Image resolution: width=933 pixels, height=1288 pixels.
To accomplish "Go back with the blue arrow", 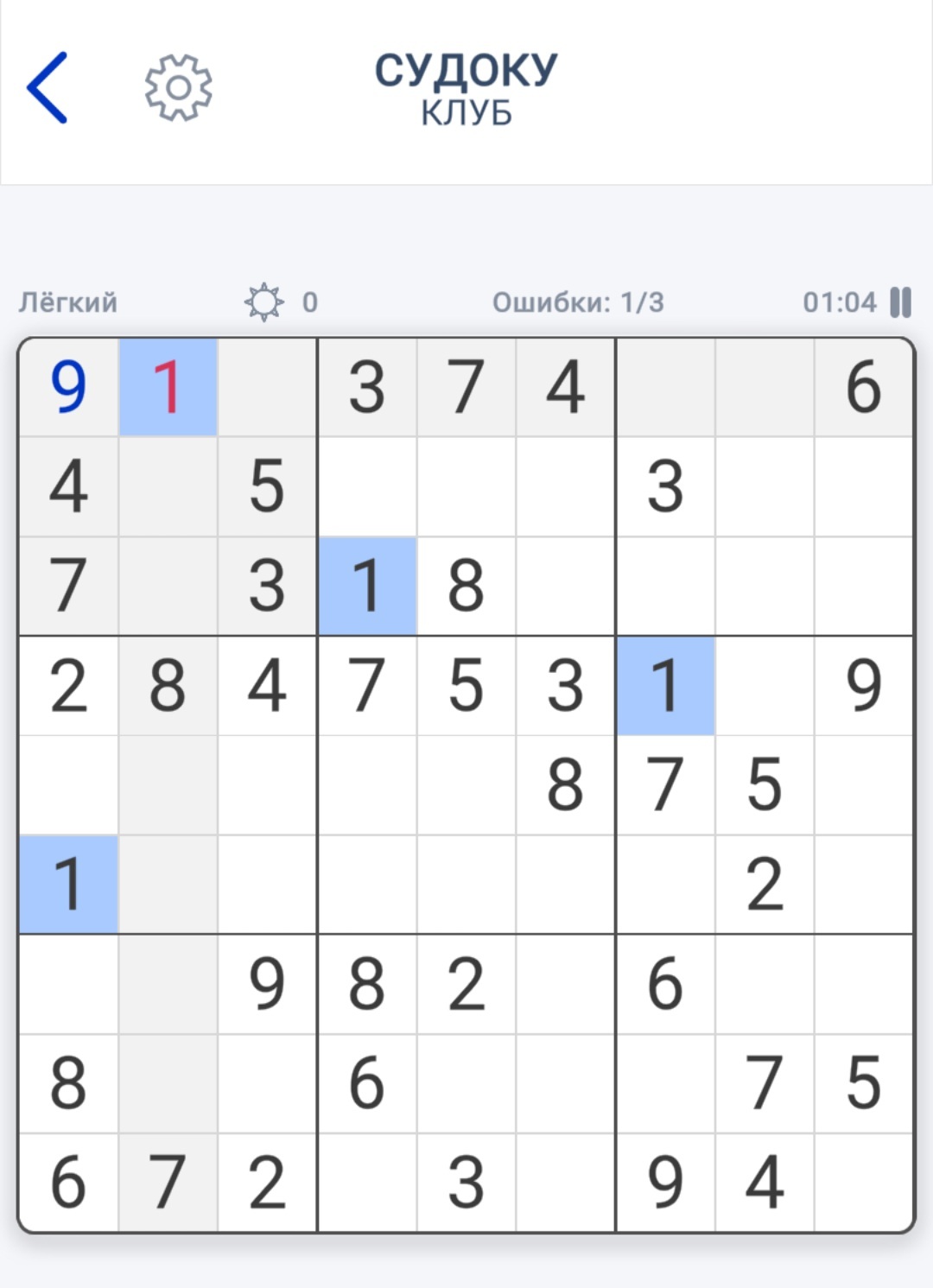I will pos(48,87).
